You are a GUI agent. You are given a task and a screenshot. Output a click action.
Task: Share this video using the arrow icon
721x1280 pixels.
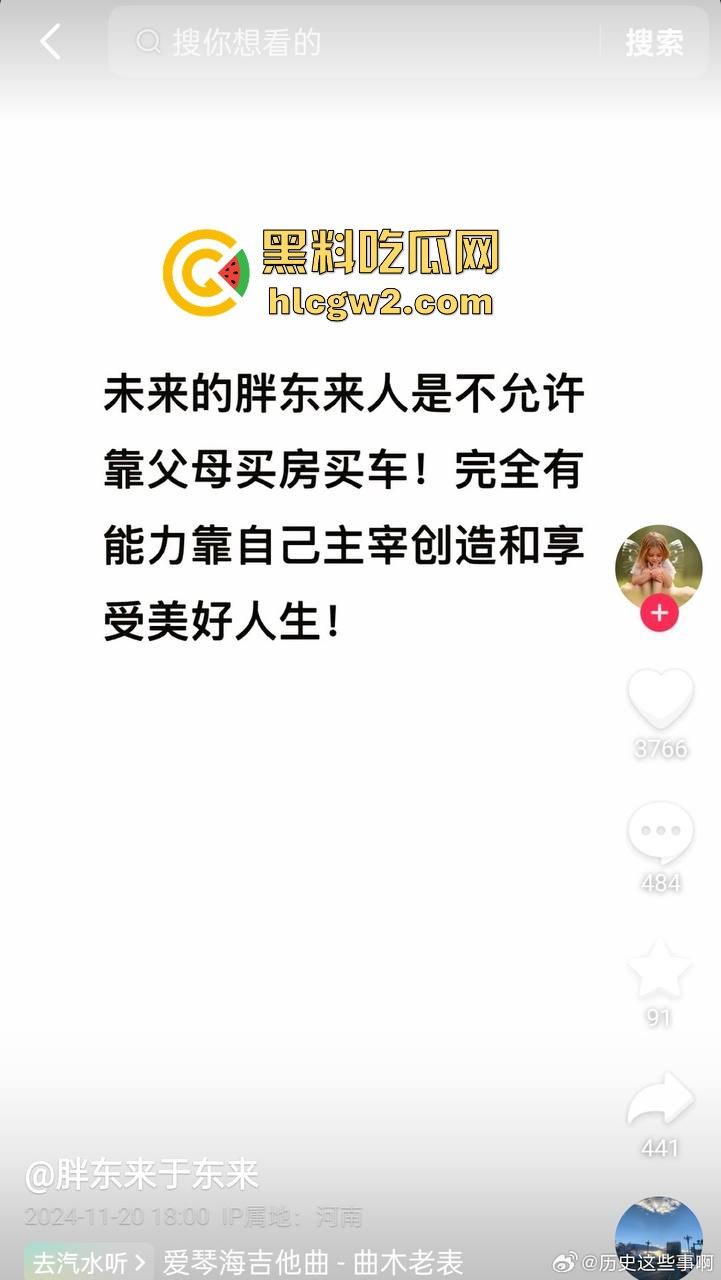click(660, 1102)
